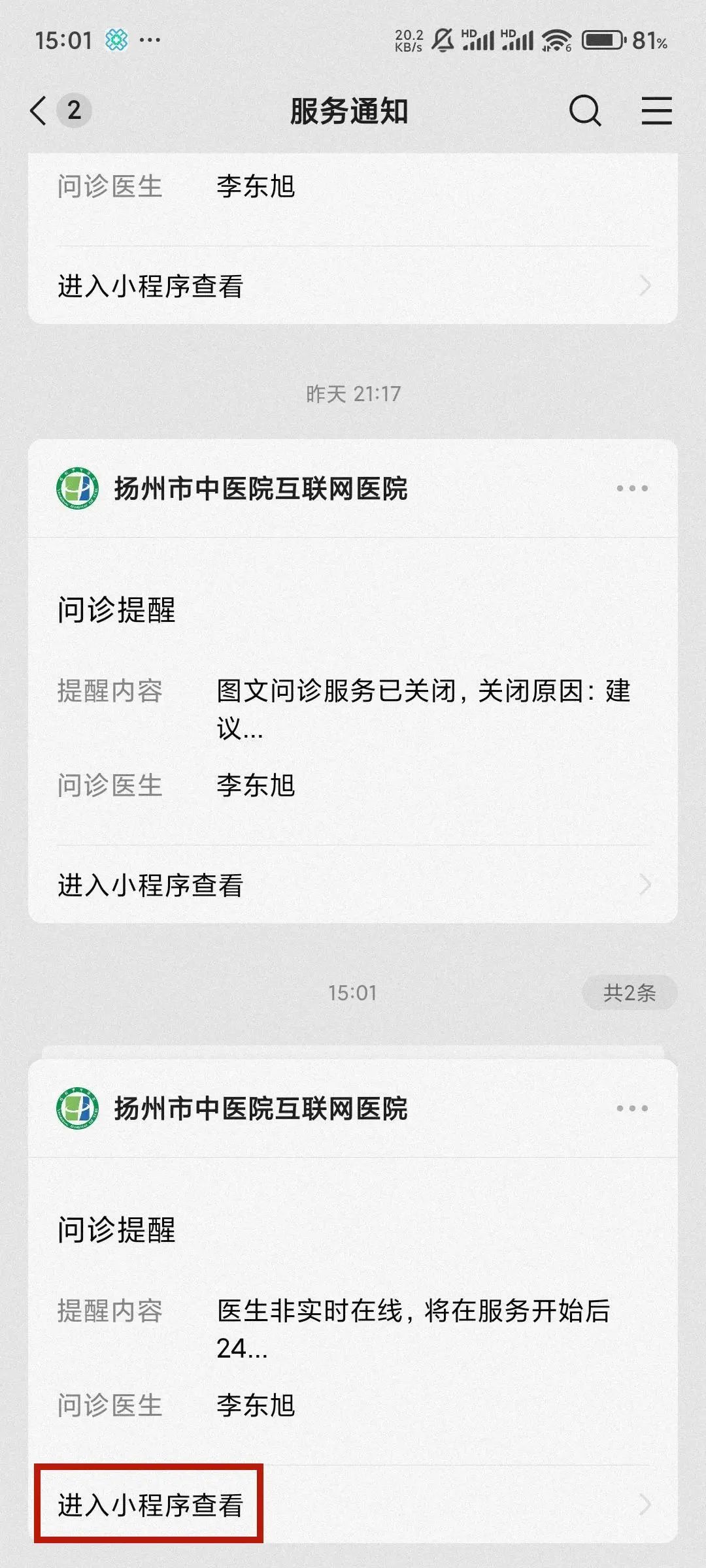This screenshot has height=1568, width=706.
Task: Open 扬州市中医院互联网医院 header of 昨天 21:17 card
Action: tap(261, 488)
